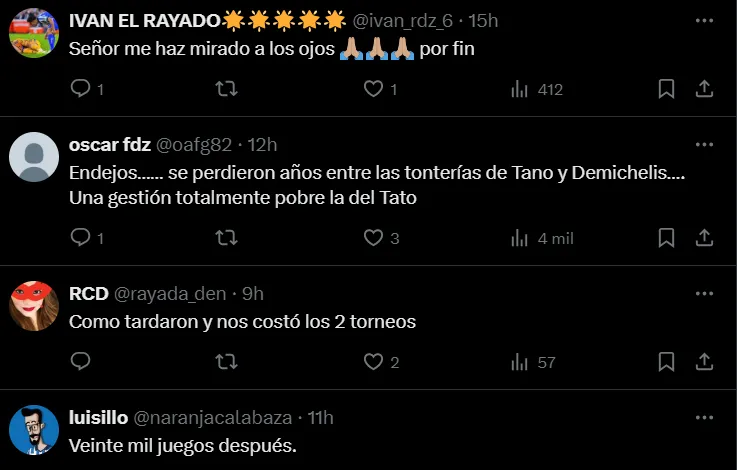Share oscar fdz's tweet
737x470 pixels.
pyautogui.click(x=704, y=238)
